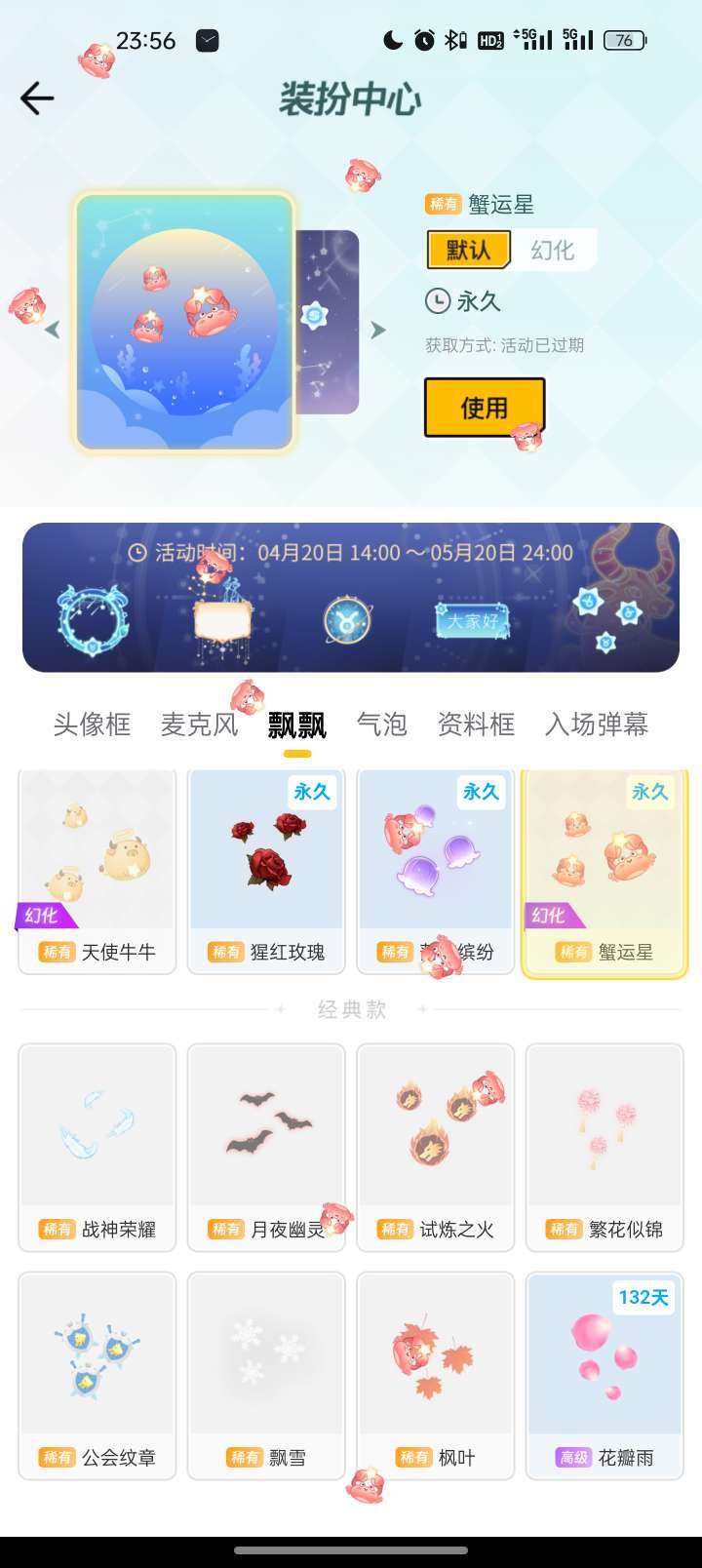The height and width of the screenshot is (1568, 702).
Task: Click the Taurus constellation bubble icon in banner
Action: 348,621
